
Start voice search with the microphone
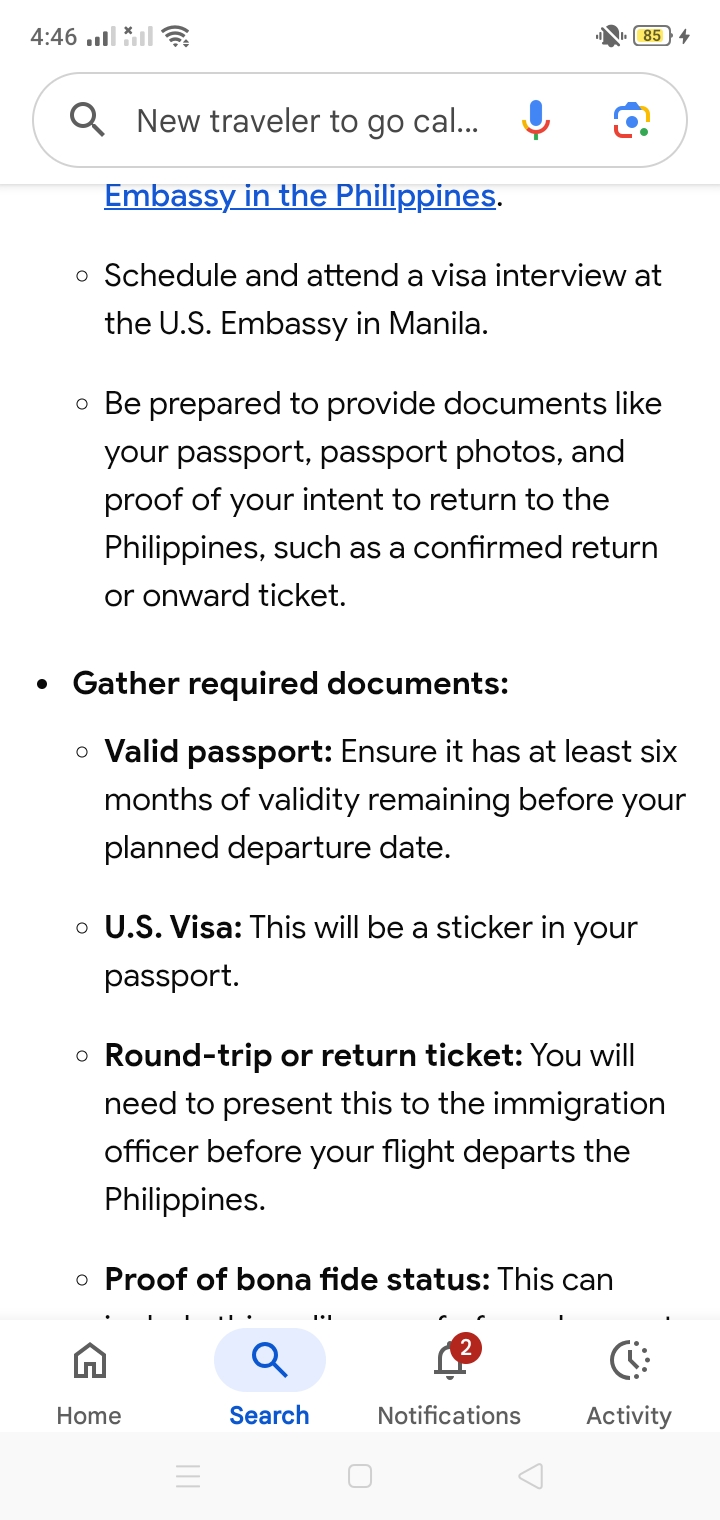(x=536, y=121)
